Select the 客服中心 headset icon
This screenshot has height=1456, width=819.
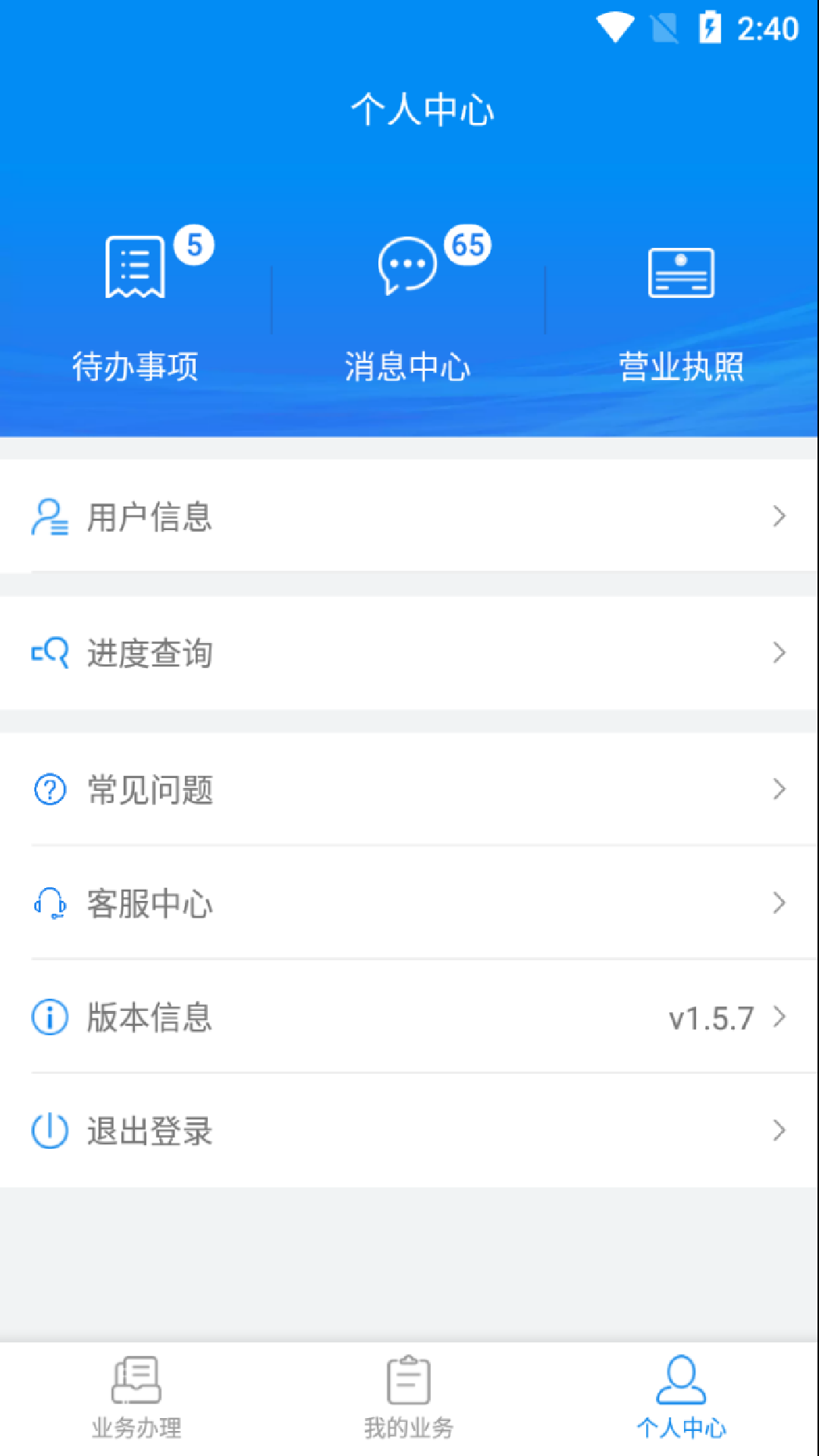49,904
